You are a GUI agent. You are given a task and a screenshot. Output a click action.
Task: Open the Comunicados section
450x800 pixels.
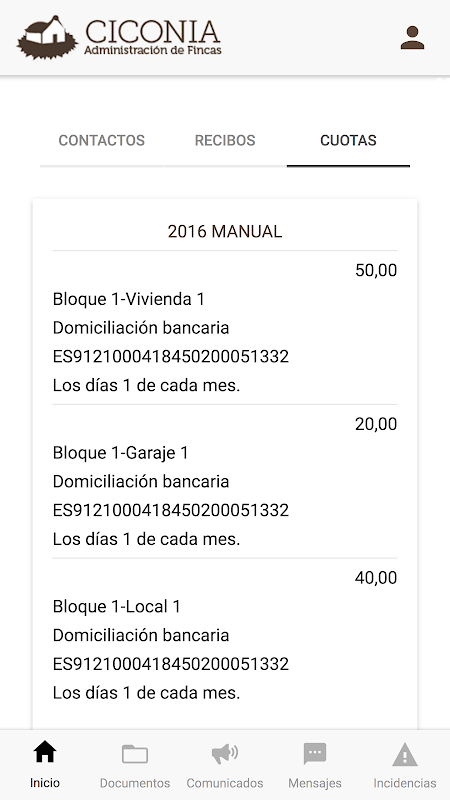coord(225,764)
